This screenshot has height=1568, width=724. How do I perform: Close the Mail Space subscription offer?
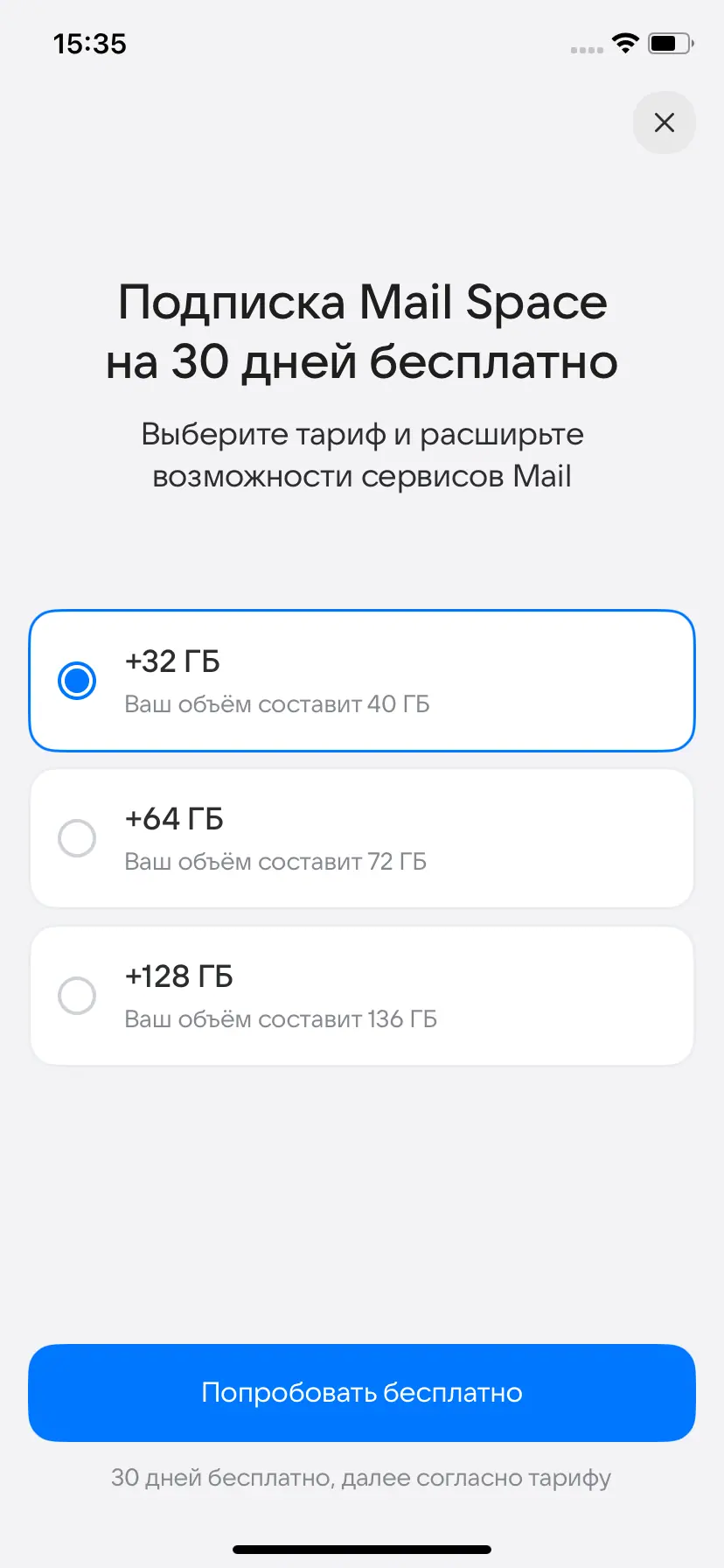click(x=664, y=122)
